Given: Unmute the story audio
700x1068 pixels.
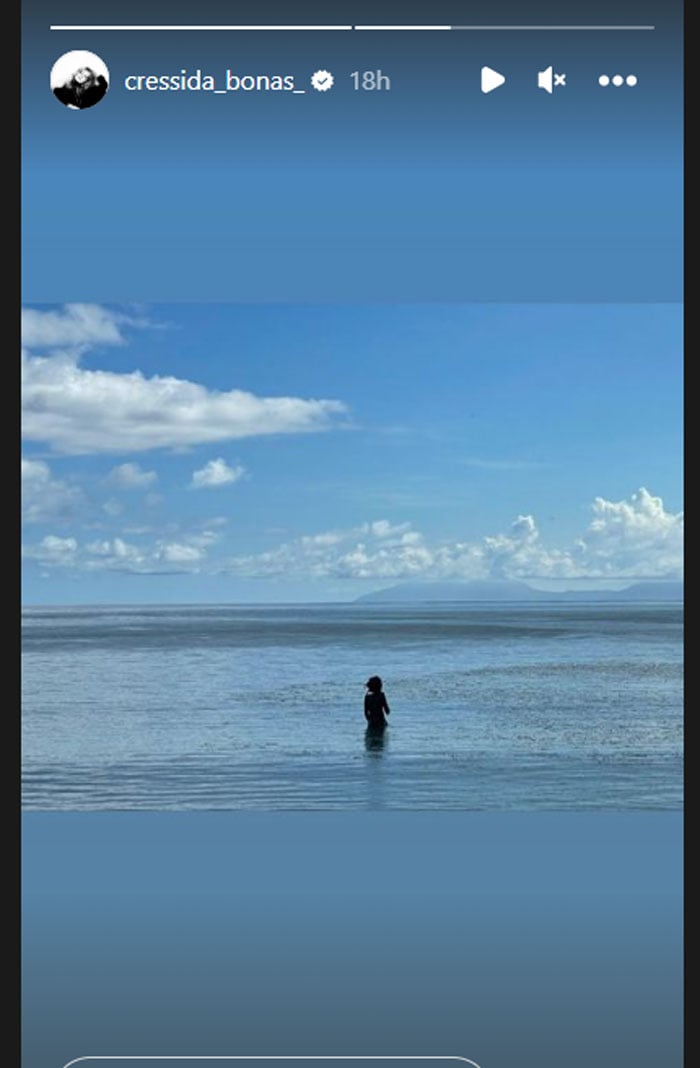Looking at the screenshot, I should (x=551, y=80).
